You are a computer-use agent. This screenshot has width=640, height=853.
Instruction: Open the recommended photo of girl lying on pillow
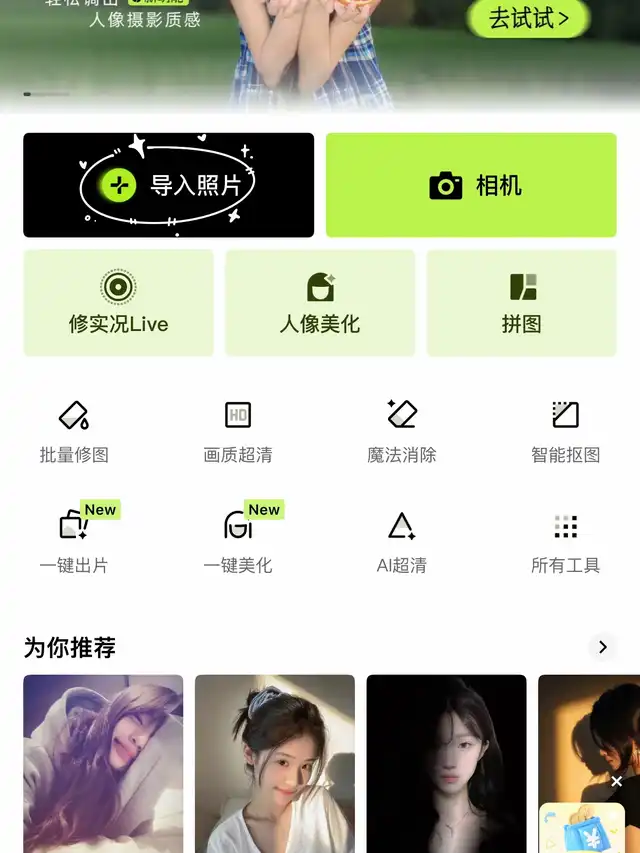click(x=103, y=763)
